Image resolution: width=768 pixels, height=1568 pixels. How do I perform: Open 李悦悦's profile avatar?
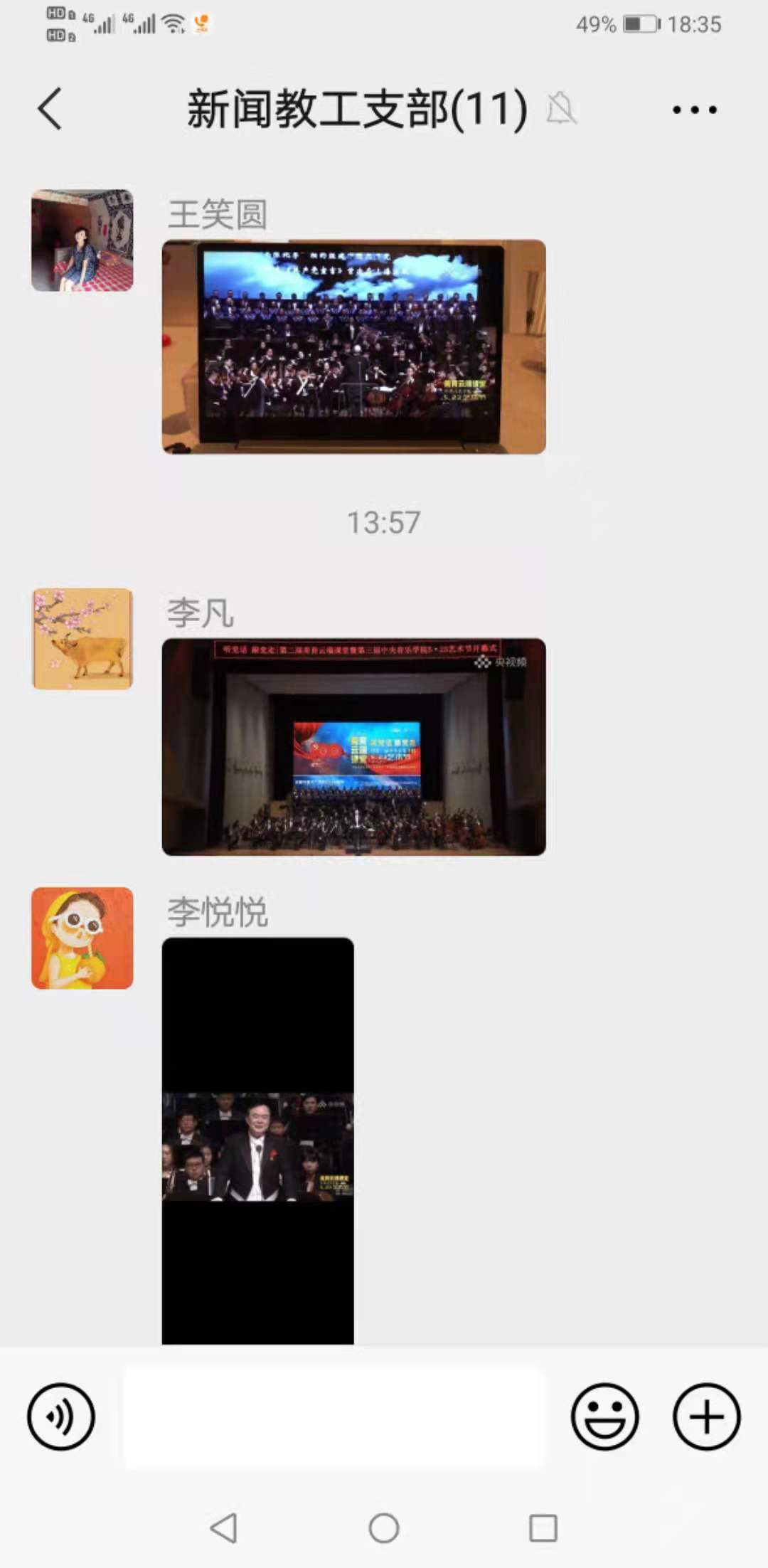[82, 938]
